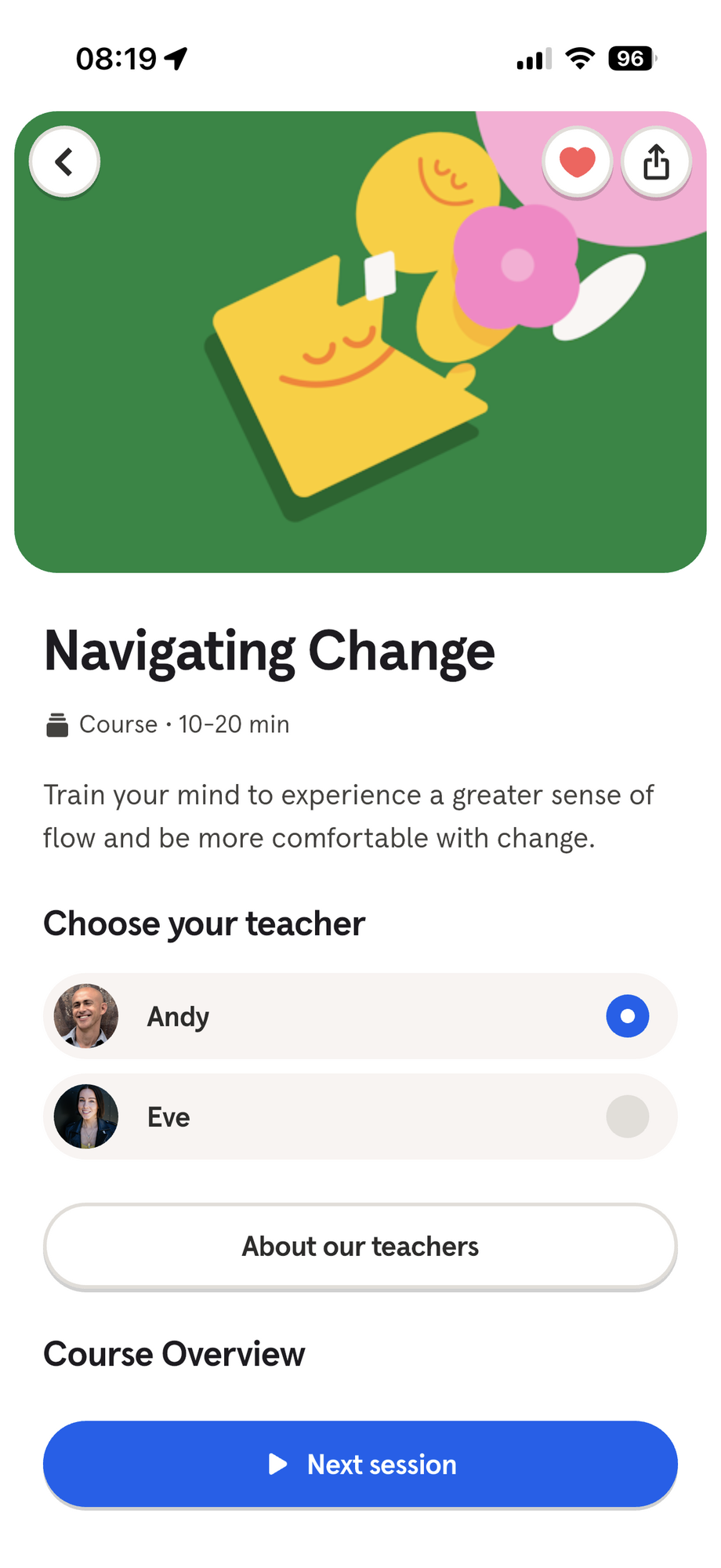Screen dimensions: 721x1568
Task: Favorite this course with the heart icon
Action: 578,161
